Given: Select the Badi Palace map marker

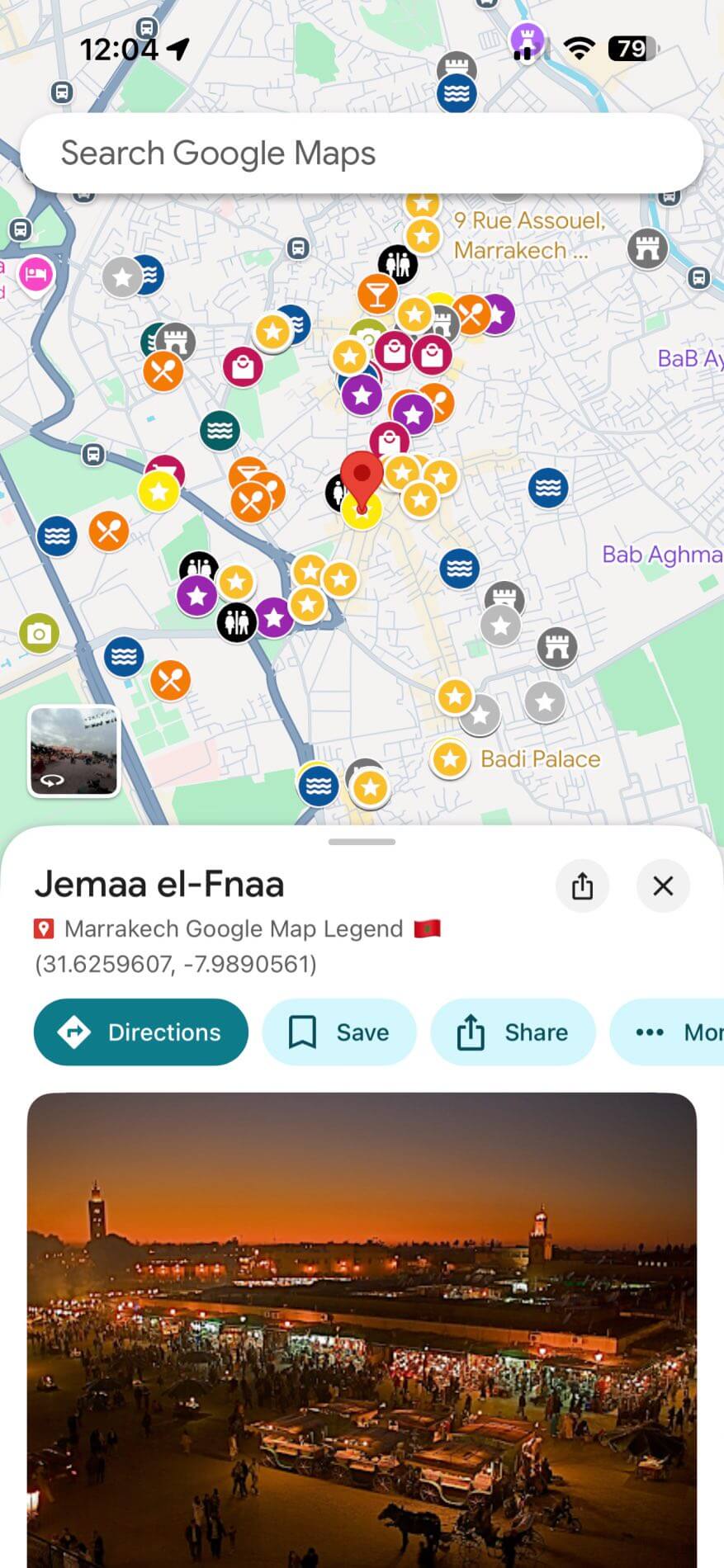Looking at the screenshot, I should 450,758.
